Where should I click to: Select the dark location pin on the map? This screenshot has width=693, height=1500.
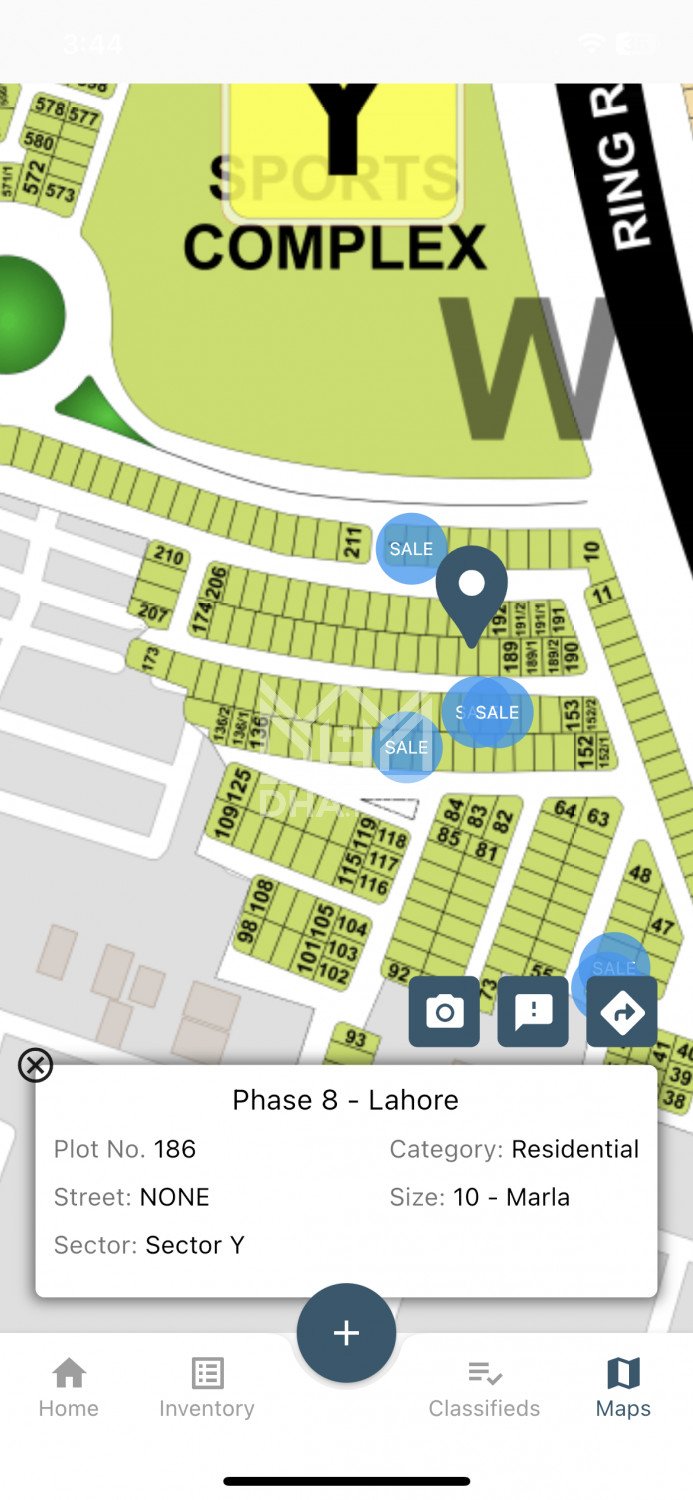coord(471,587)
